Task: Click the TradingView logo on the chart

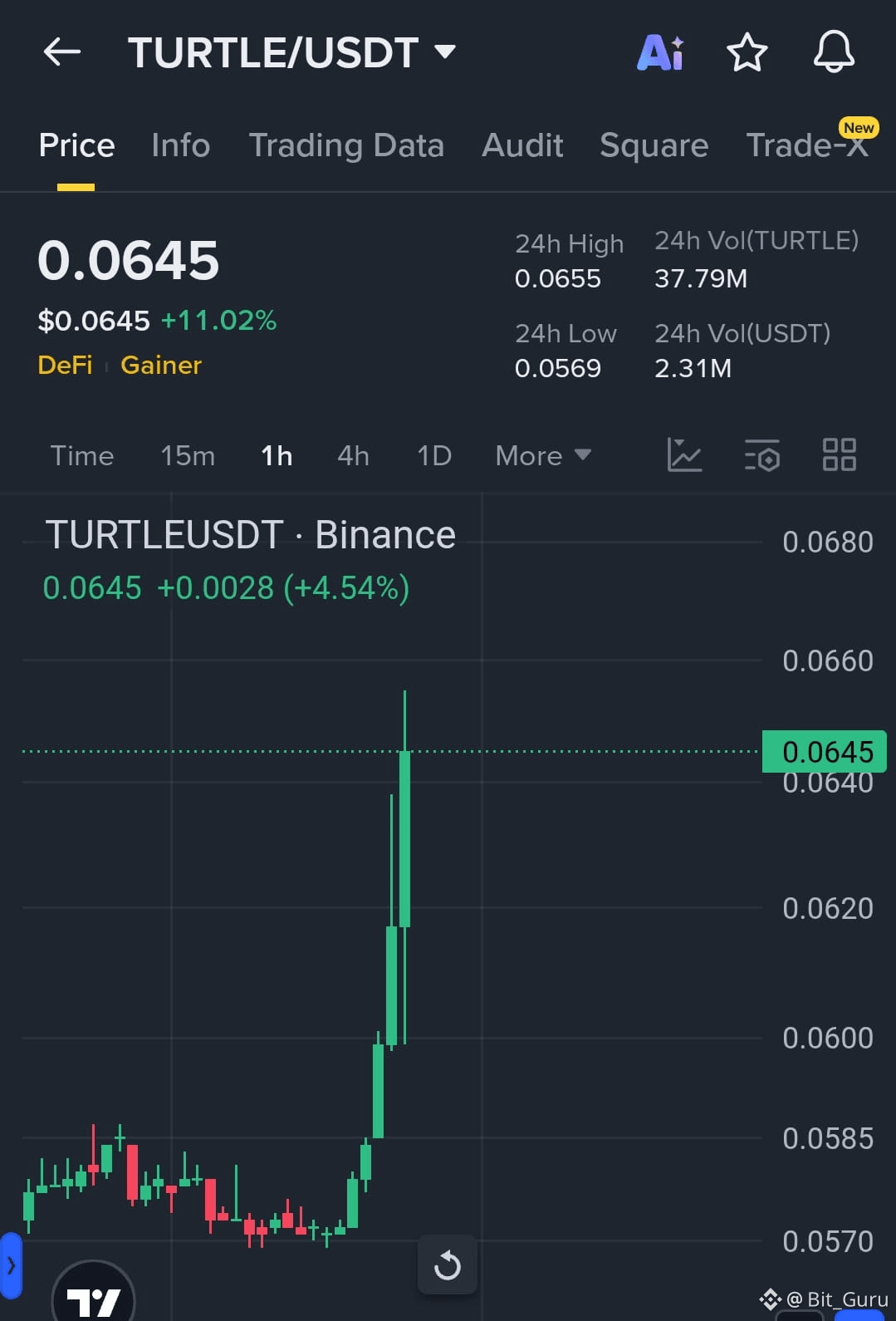Action: (x=93, y=1296)
